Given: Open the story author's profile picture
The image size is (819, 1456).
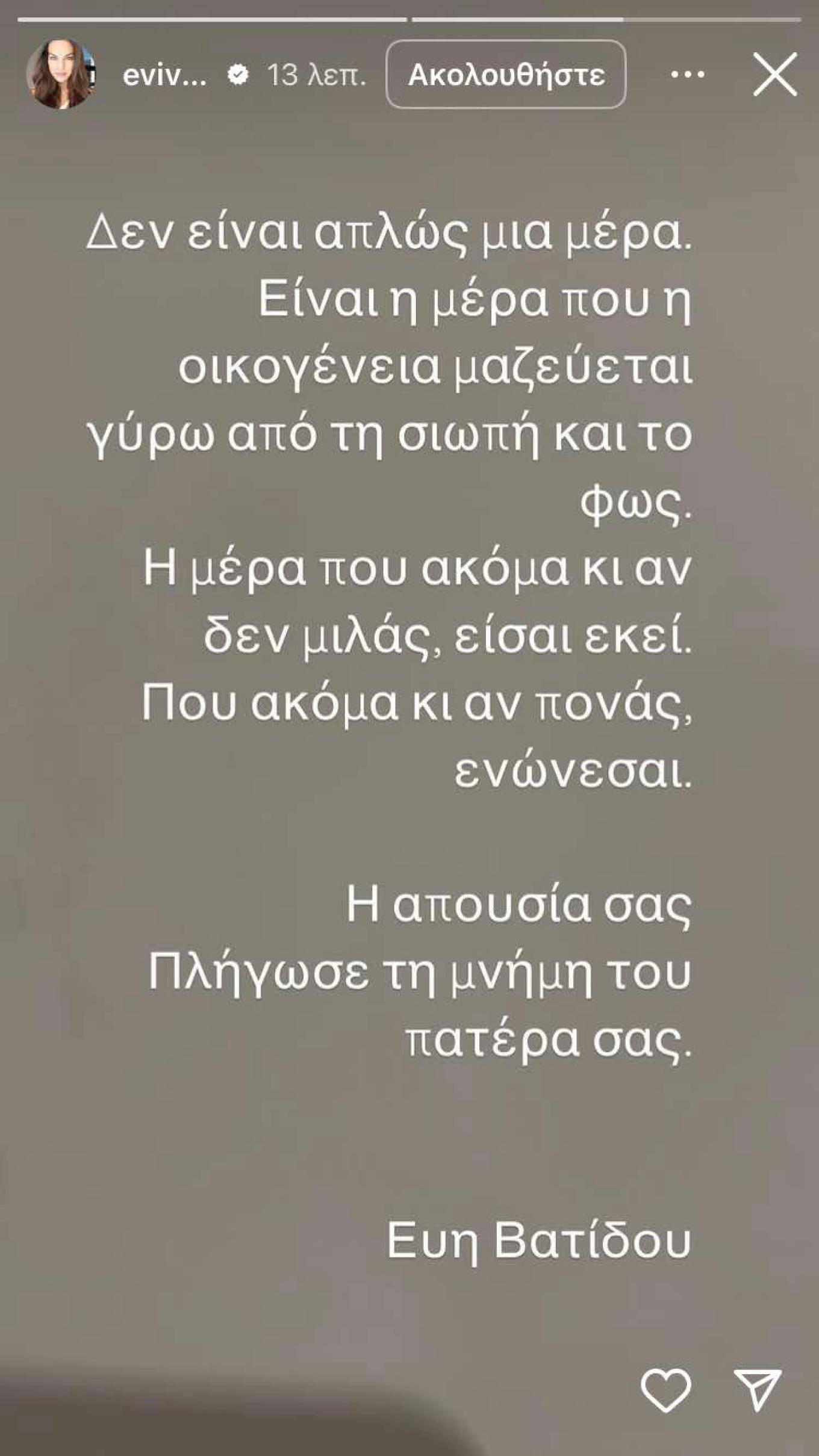Looking at the screenshot, I should coord(60,75).
